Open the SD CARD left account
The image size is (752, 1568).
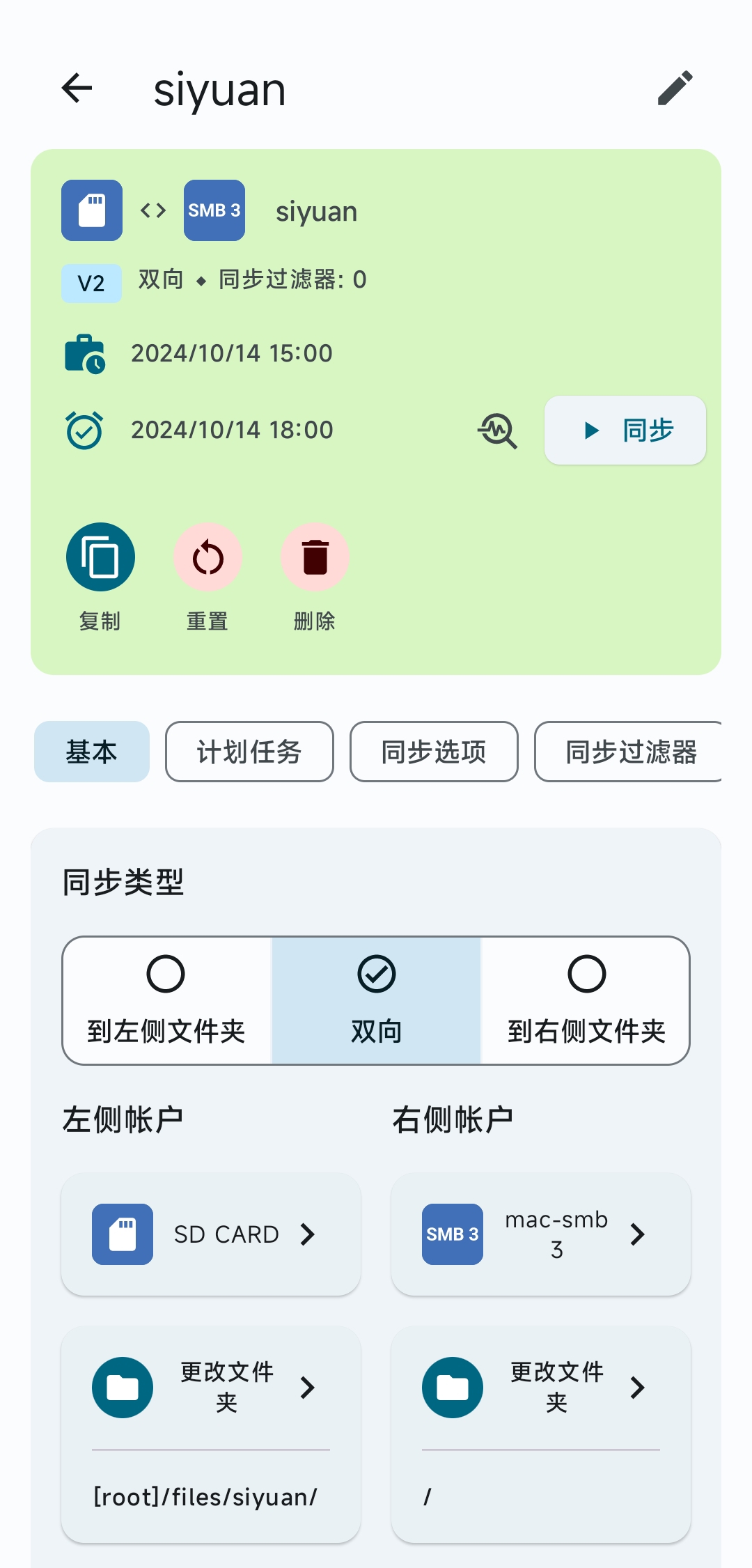coord(210,1234)
